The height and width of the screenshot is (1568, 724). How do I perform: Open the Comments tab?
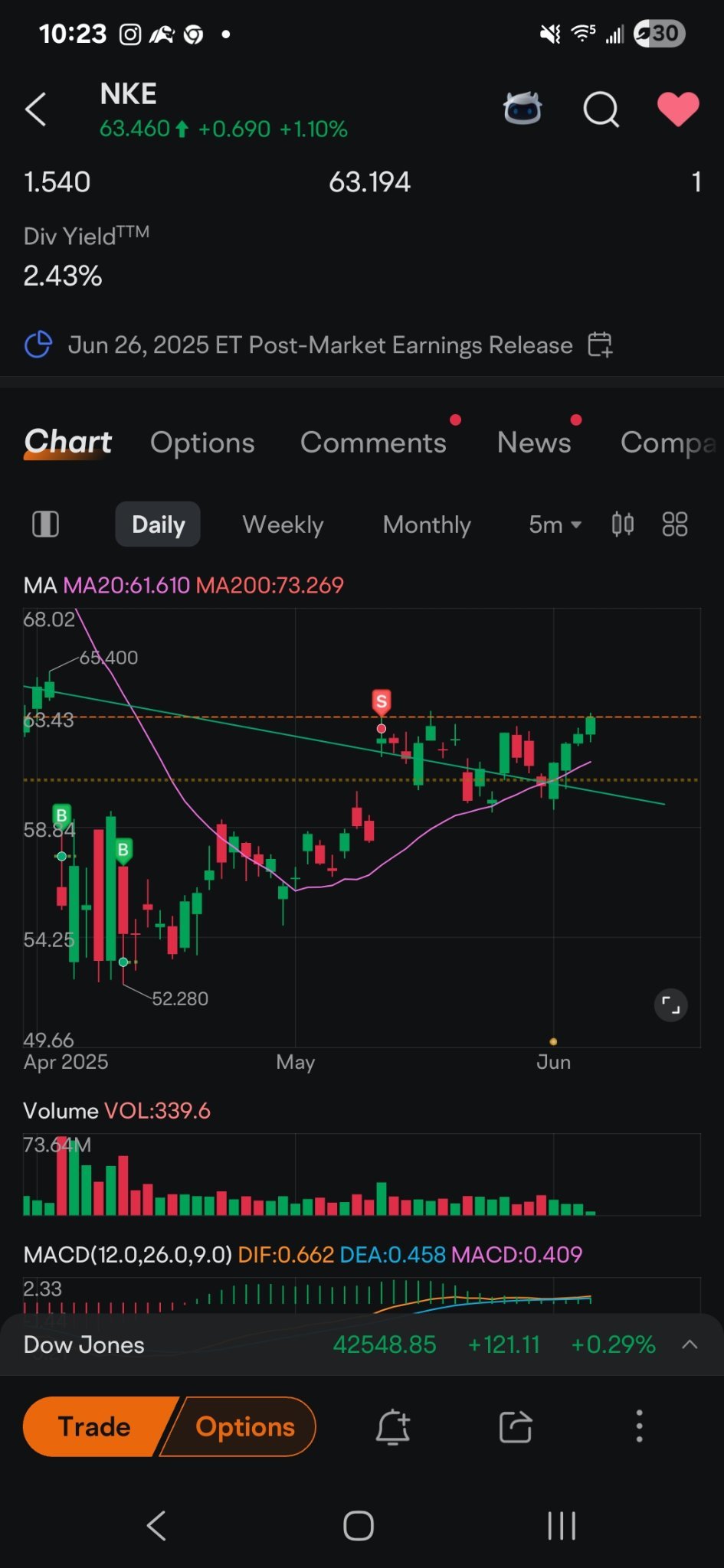coord(373,443)
